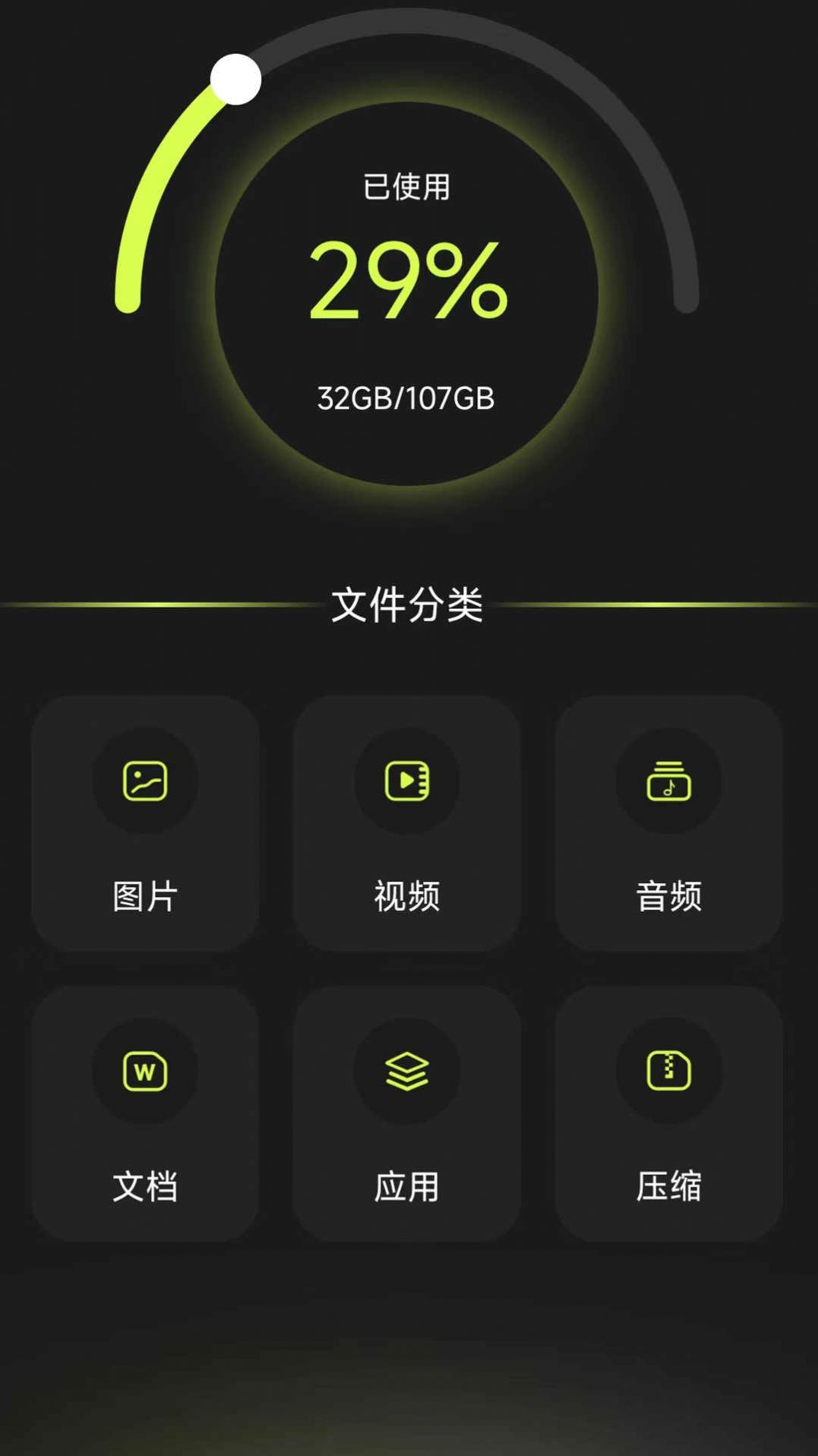Viewport: 818px width, 1456px height.
Task: Select the 应用 stacked layers icon
Action: [x=408, y=1071]
